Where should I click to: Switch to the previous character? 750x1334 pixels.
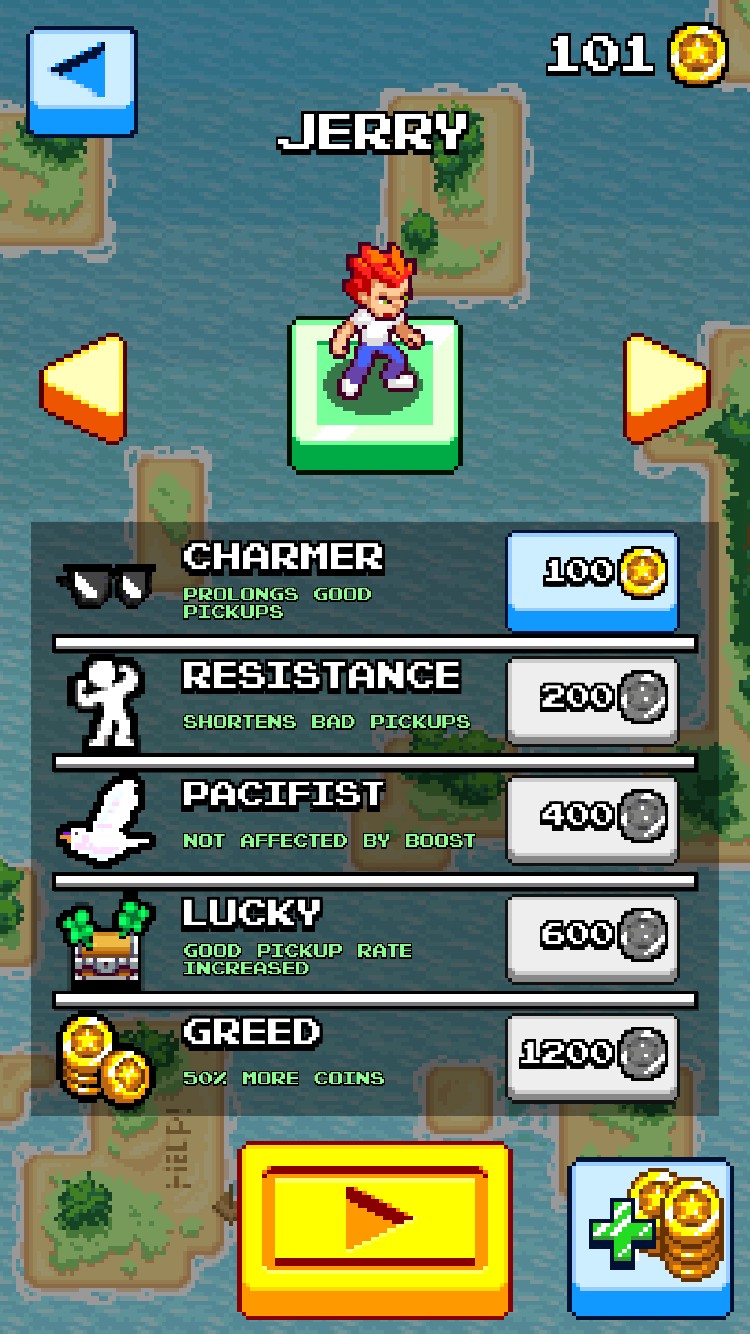pyautogui.click(x=84, y=388)
